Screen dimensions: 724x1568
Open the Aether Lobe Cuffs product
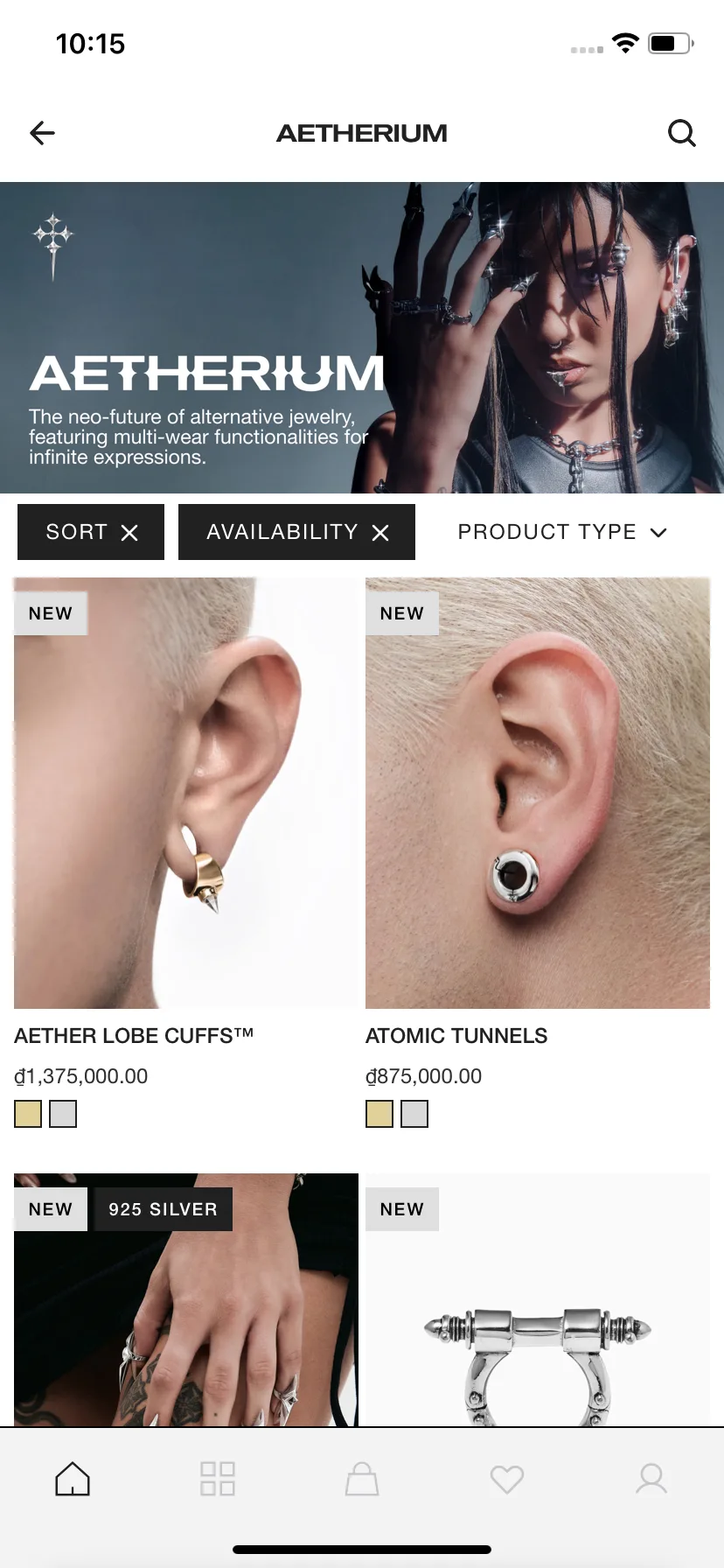coord(185,793)
